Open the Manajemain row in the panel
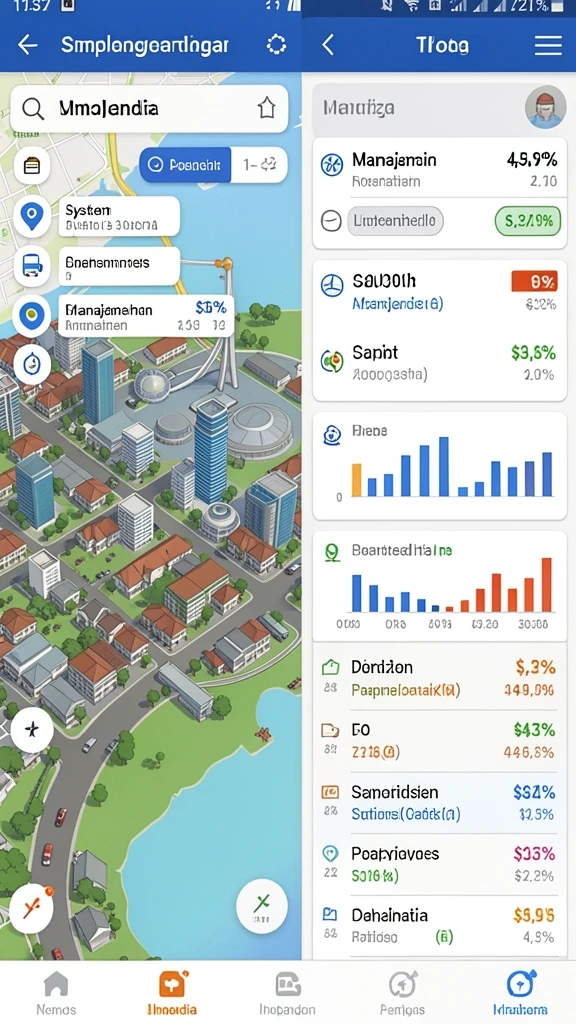 coord(440,168)
